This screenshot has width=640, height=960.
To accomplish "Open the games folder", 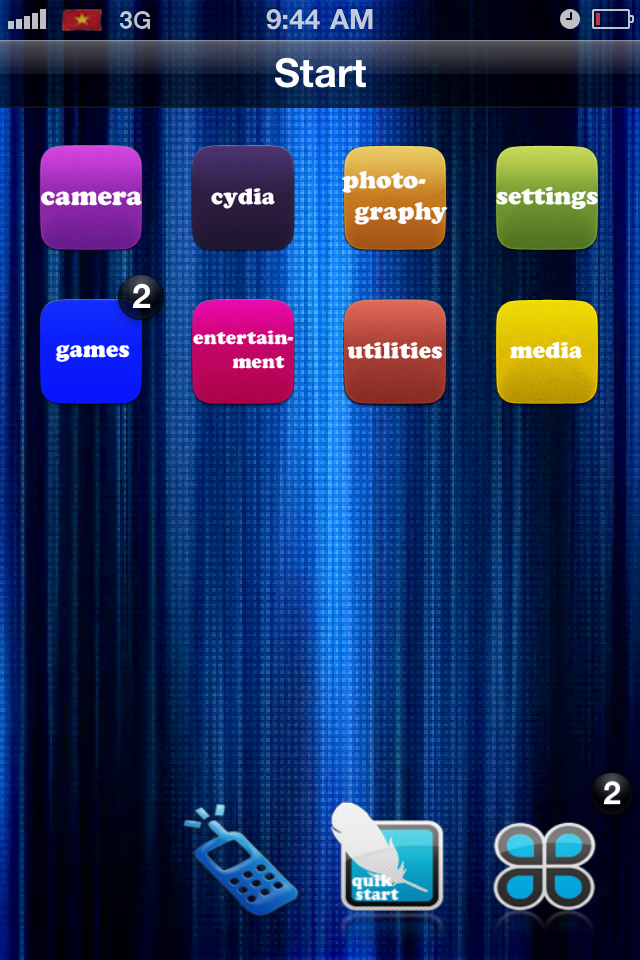I will point(91,351).
